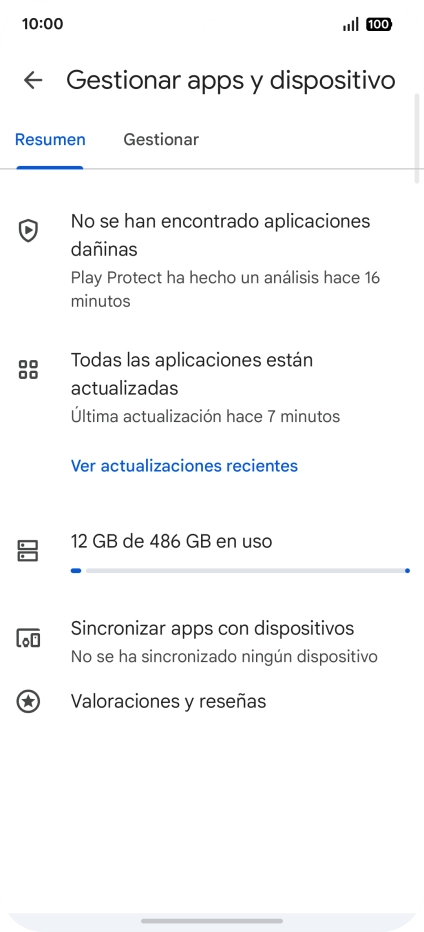The width and height of the screenshot is (424, 932).
Task: Open the Play Protect harmful apps row
Action: (x=212, y=260)
